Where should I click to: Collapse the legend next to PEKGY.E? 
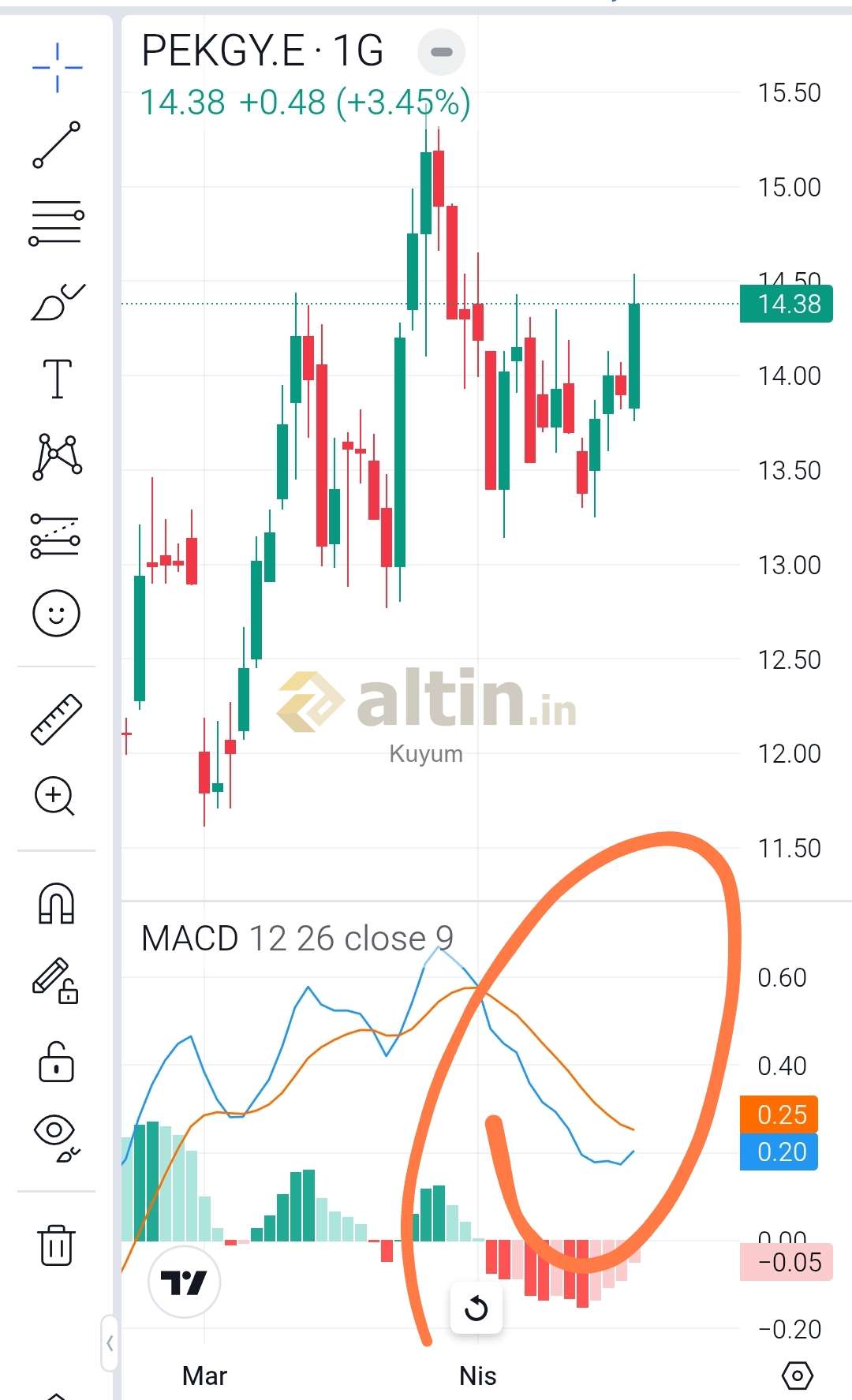click(442, 53)
